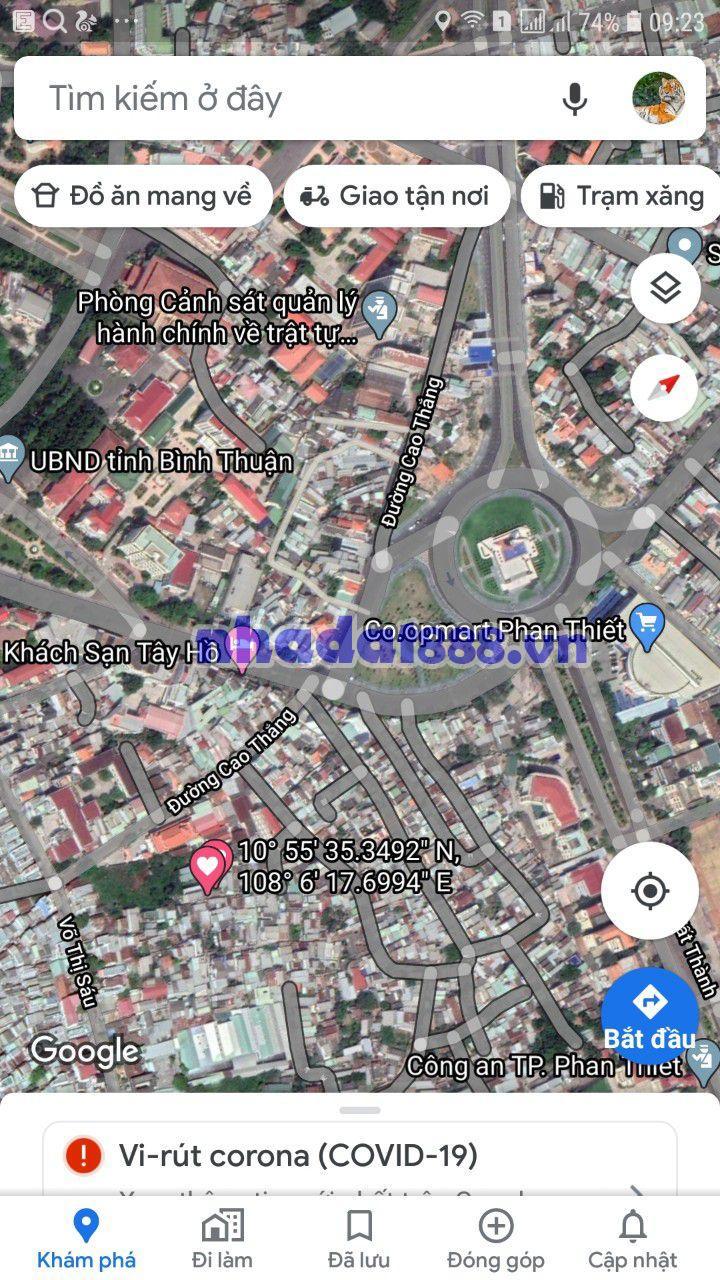Switch to the Đã lưu tab

[359, 1238]
